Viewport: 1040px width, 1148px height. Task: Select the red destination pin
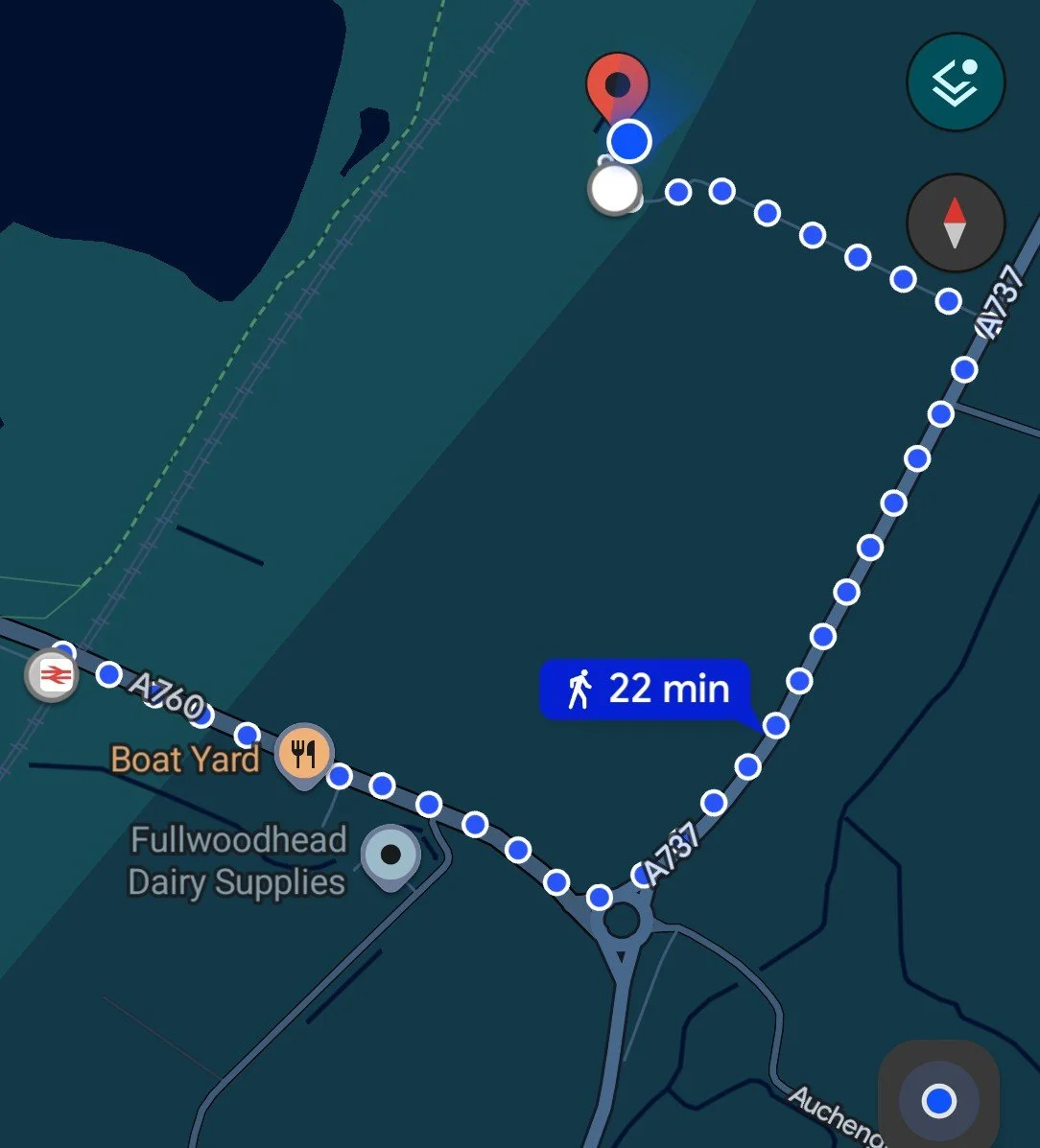pyautogui.click(x=618, y=88)
